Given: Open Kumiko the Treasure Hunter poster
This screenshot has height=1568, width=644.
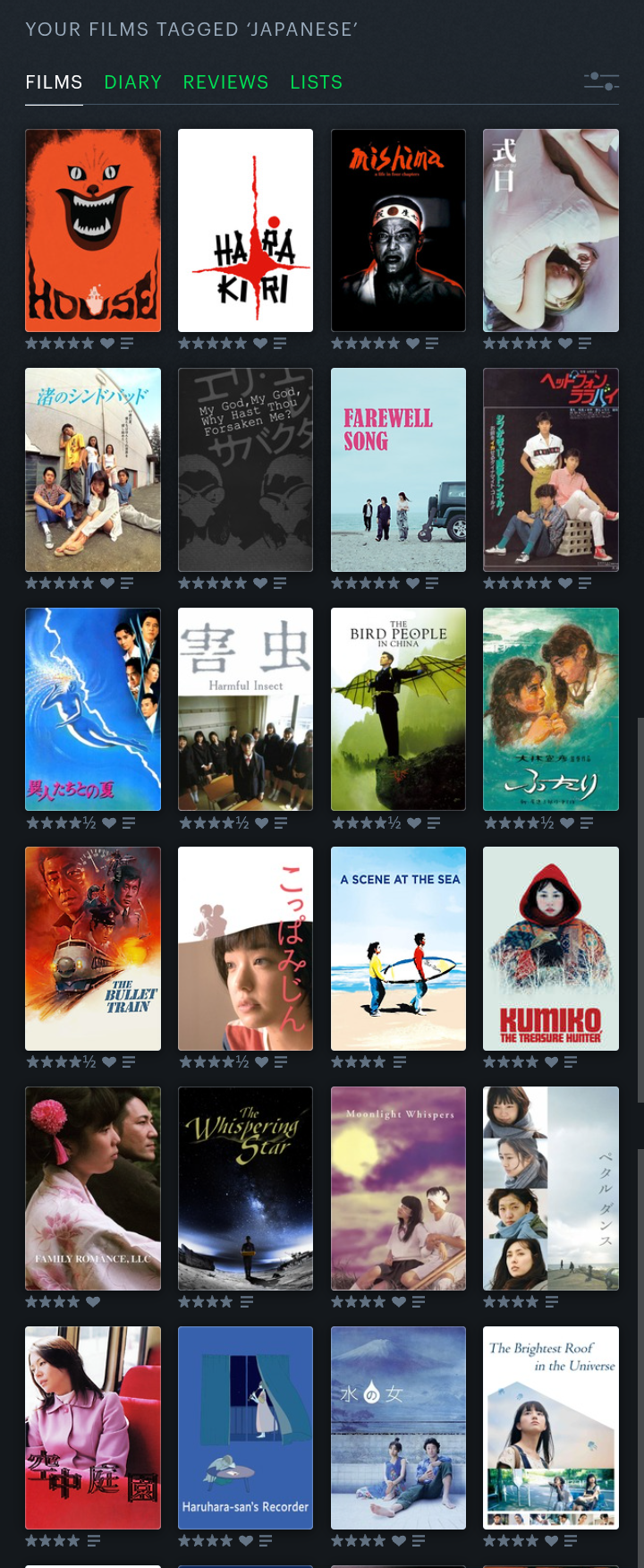Looking at the screenshot, I should click(551, 949).
